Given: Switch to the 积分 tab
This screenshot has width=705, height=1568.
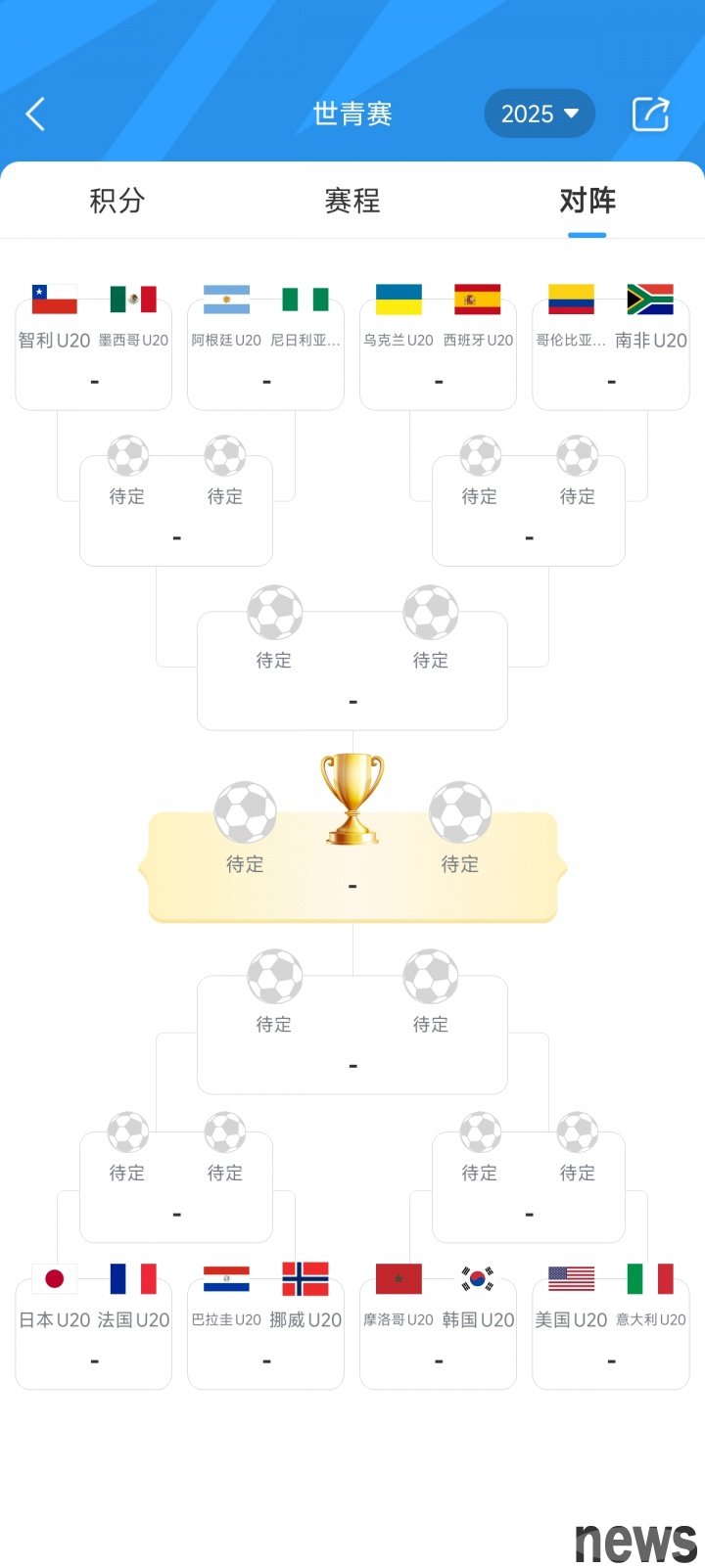Looking at the screenshot, I should click(117, 201).
